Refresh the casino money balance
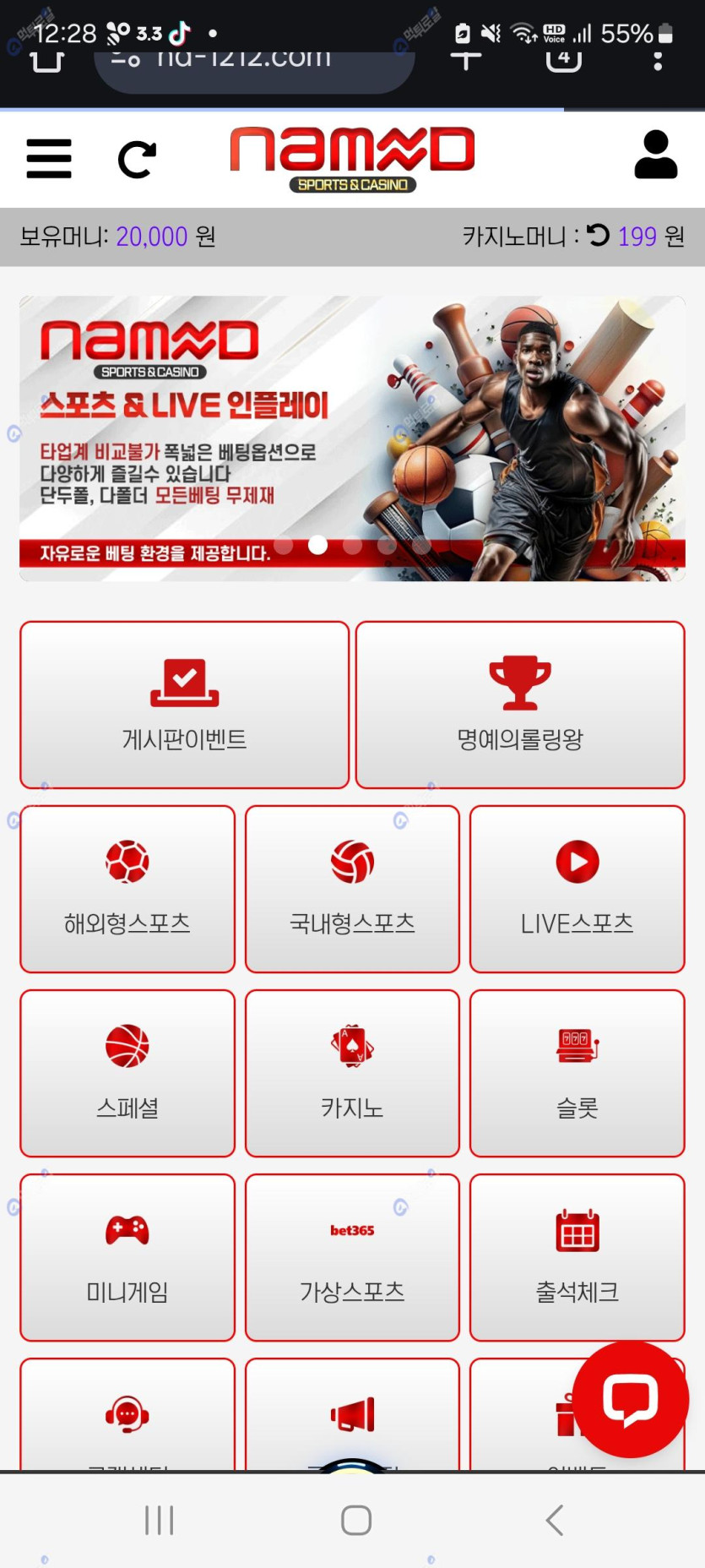 [598, 235]
